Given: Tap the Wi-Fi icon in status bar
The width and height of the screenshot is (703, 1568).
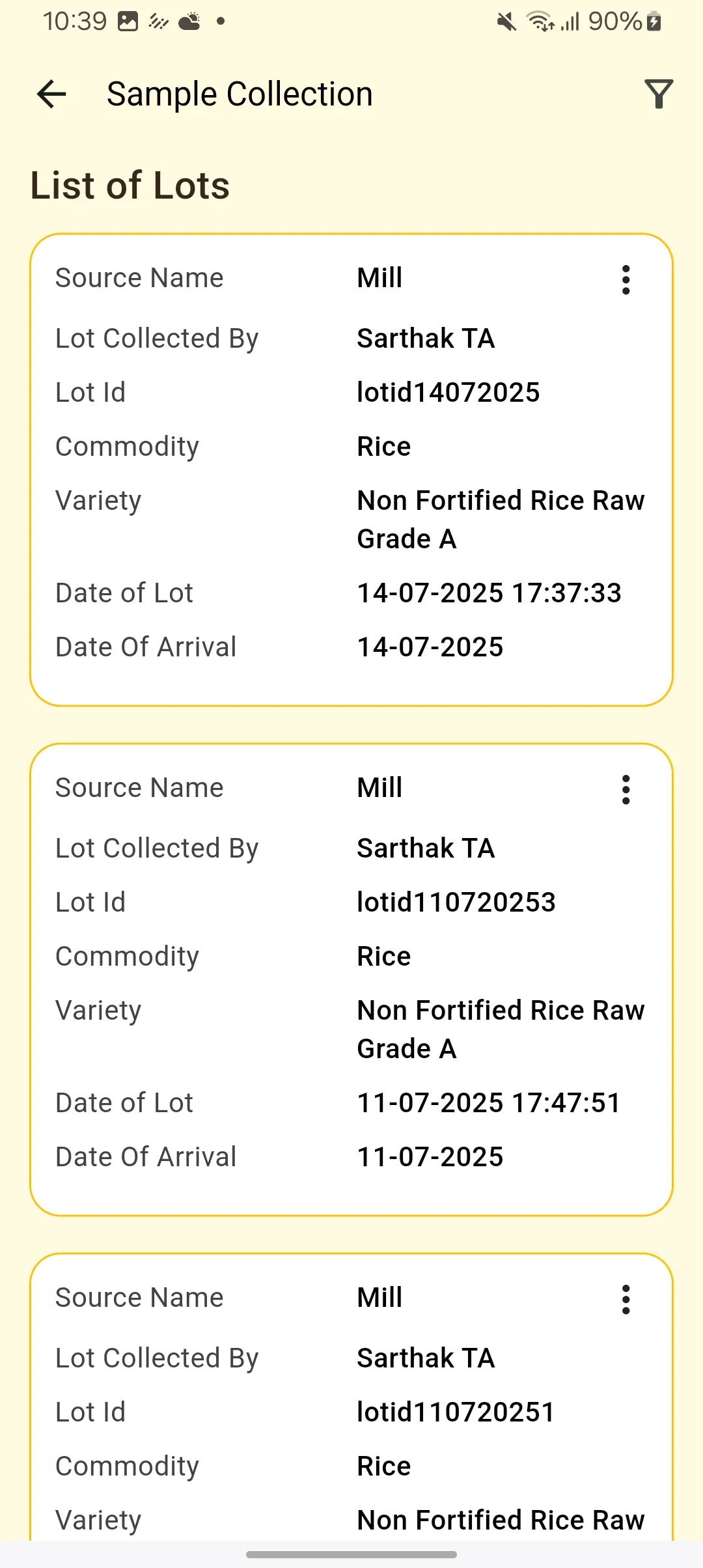Looking at the screenshot, I should tap(539, 21).
